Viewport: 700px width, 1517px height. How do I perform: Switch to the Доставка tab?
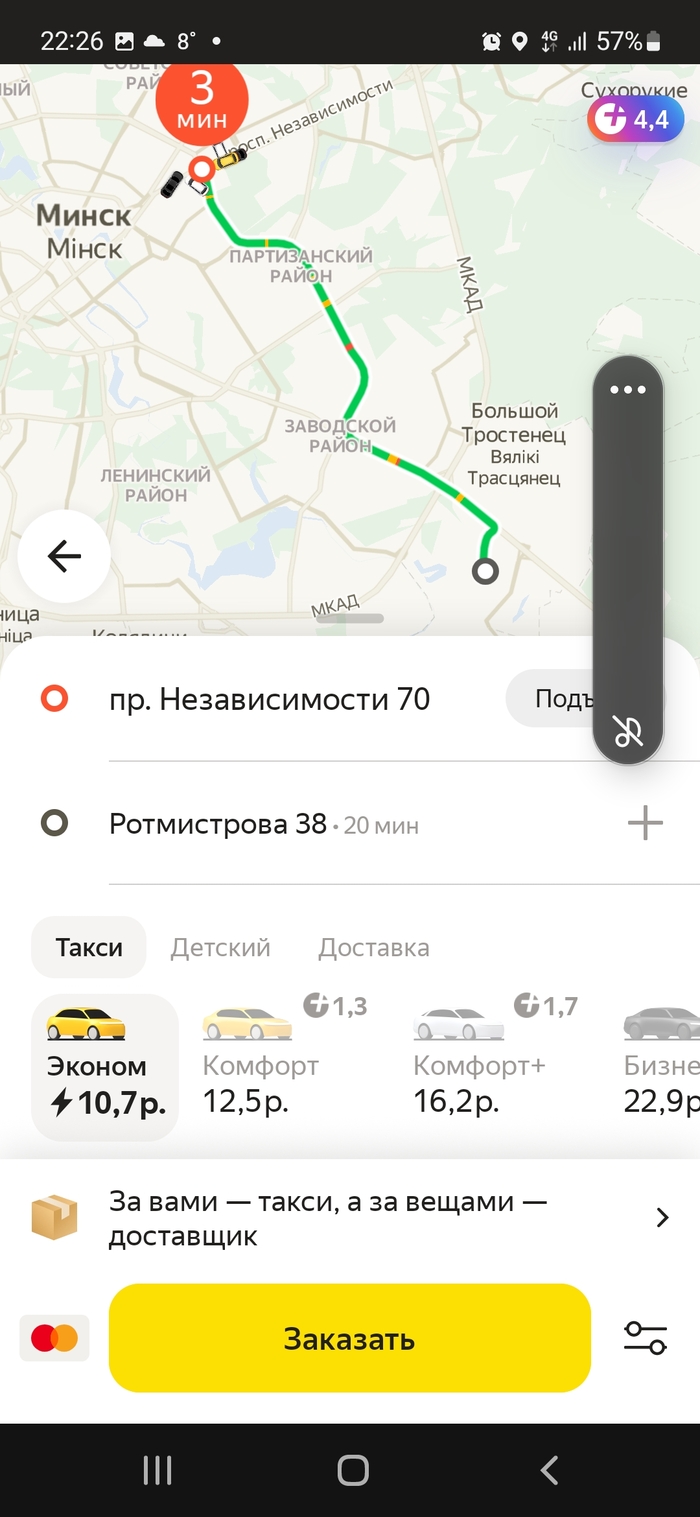click(373, 947)
